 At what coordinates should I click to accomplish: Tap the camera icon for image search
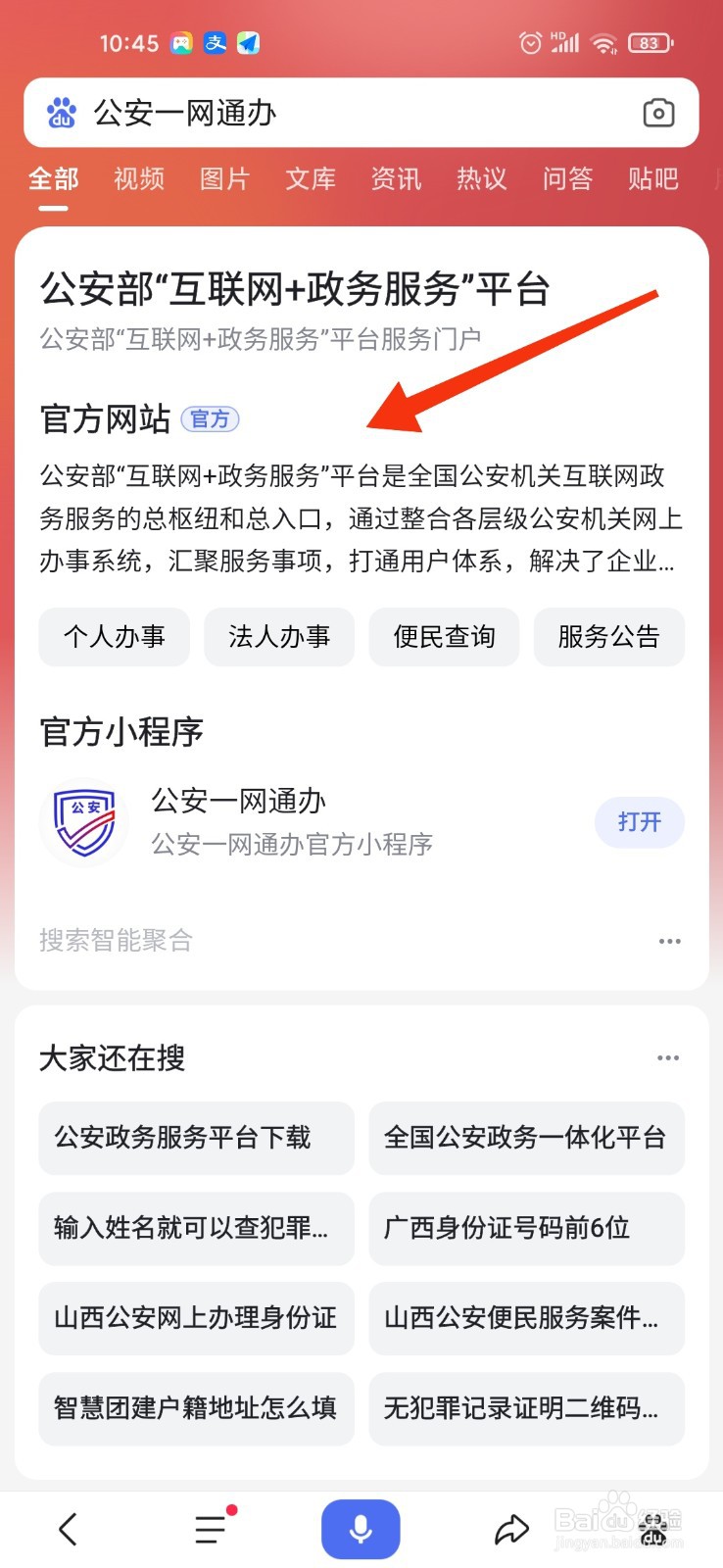point(657,114)
